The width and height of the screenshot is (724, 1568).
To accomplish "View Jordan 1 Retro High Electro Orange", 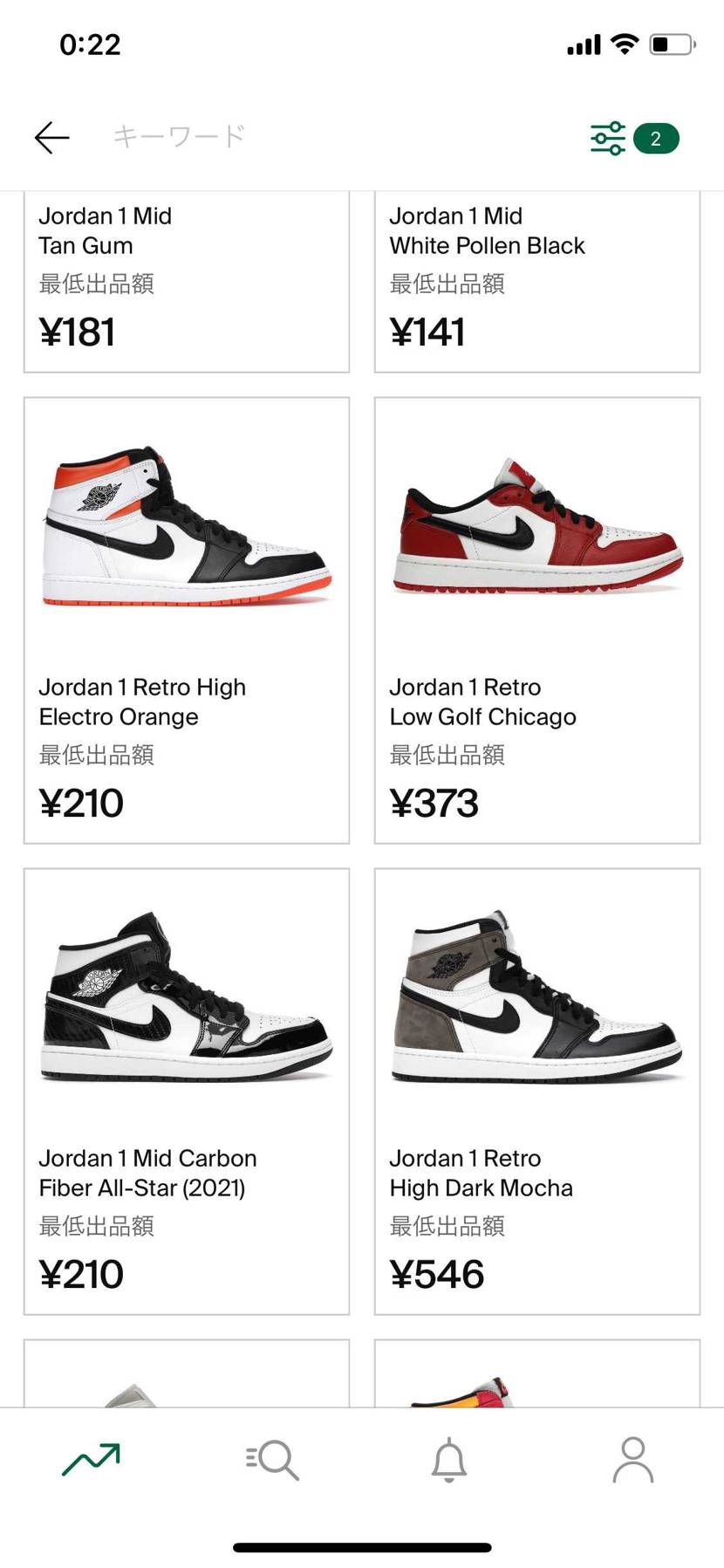I will [187, 620].
